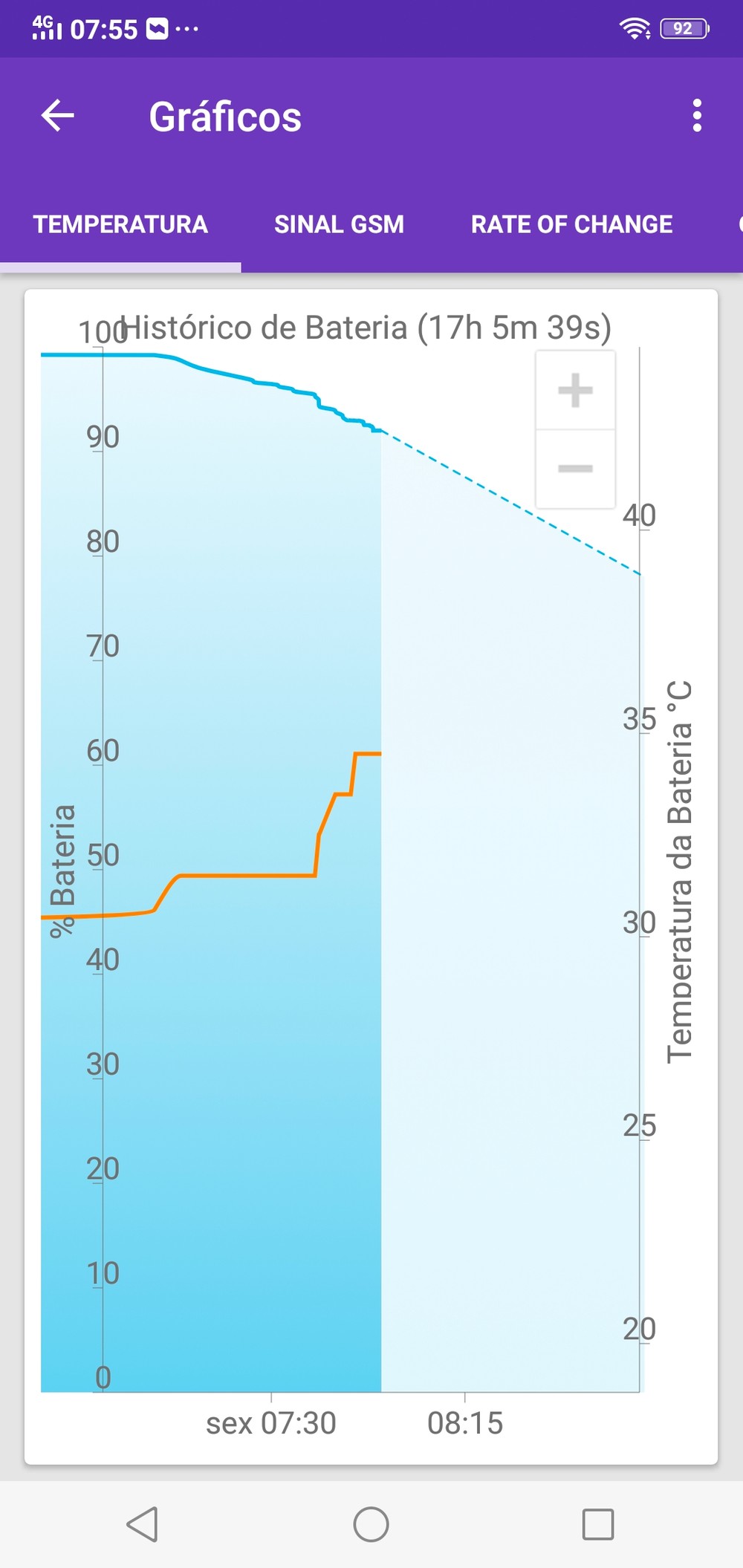Go back using the arrow
The width and height of the screenshot is (743, 1568).
pyautogui.click(x=58, y=116)
